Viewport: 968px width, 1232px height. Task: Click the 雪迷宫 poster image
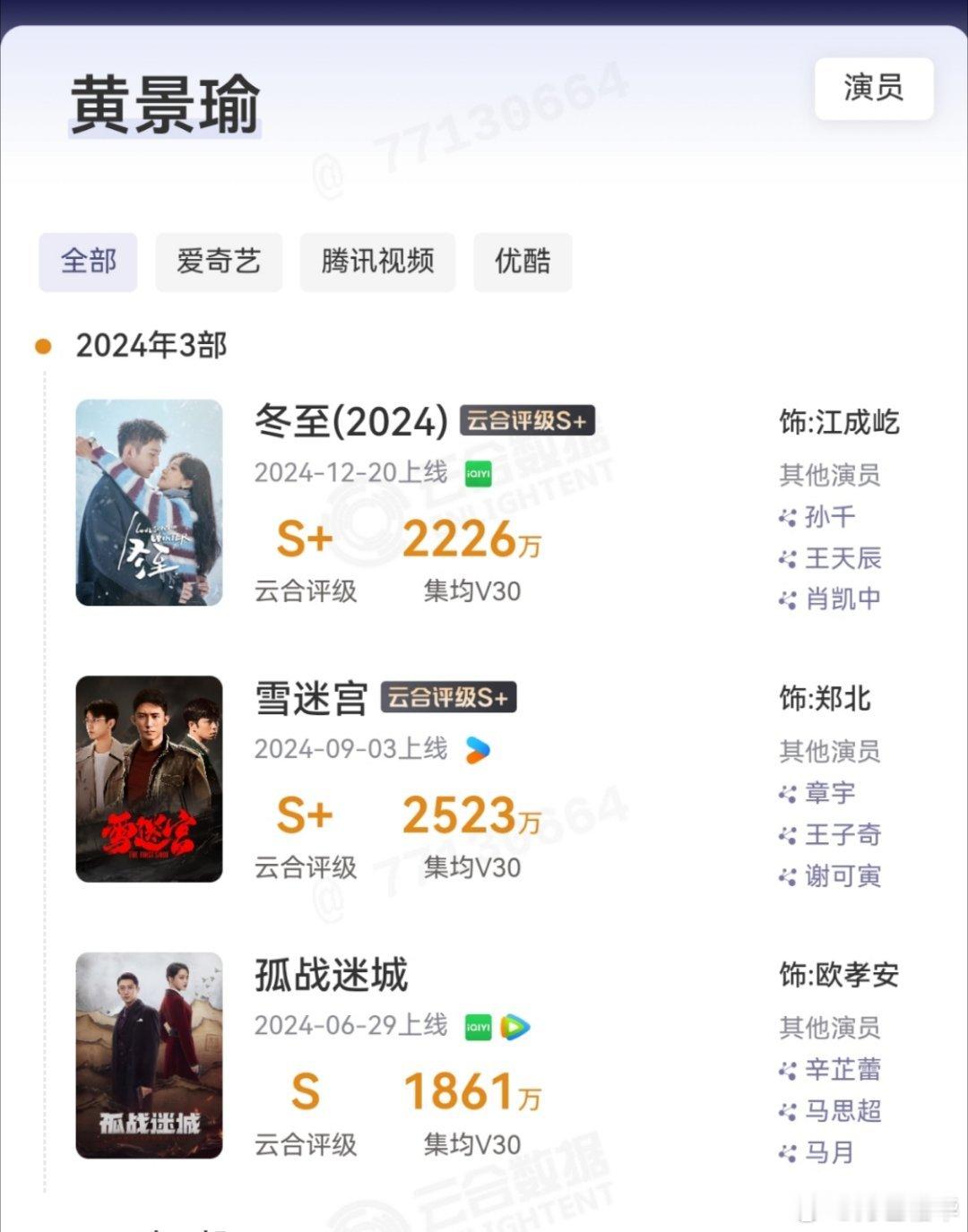point(149,781)
